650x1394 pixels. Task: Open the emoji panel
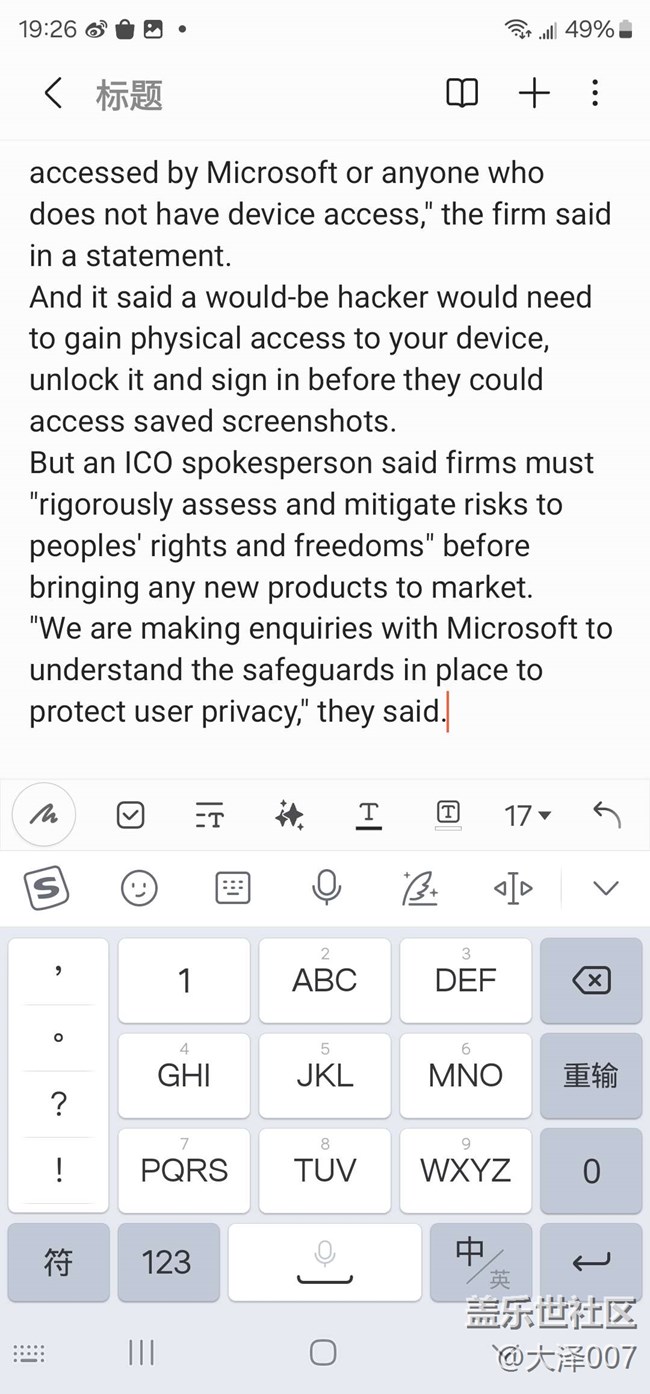click(x=139, y=887)
